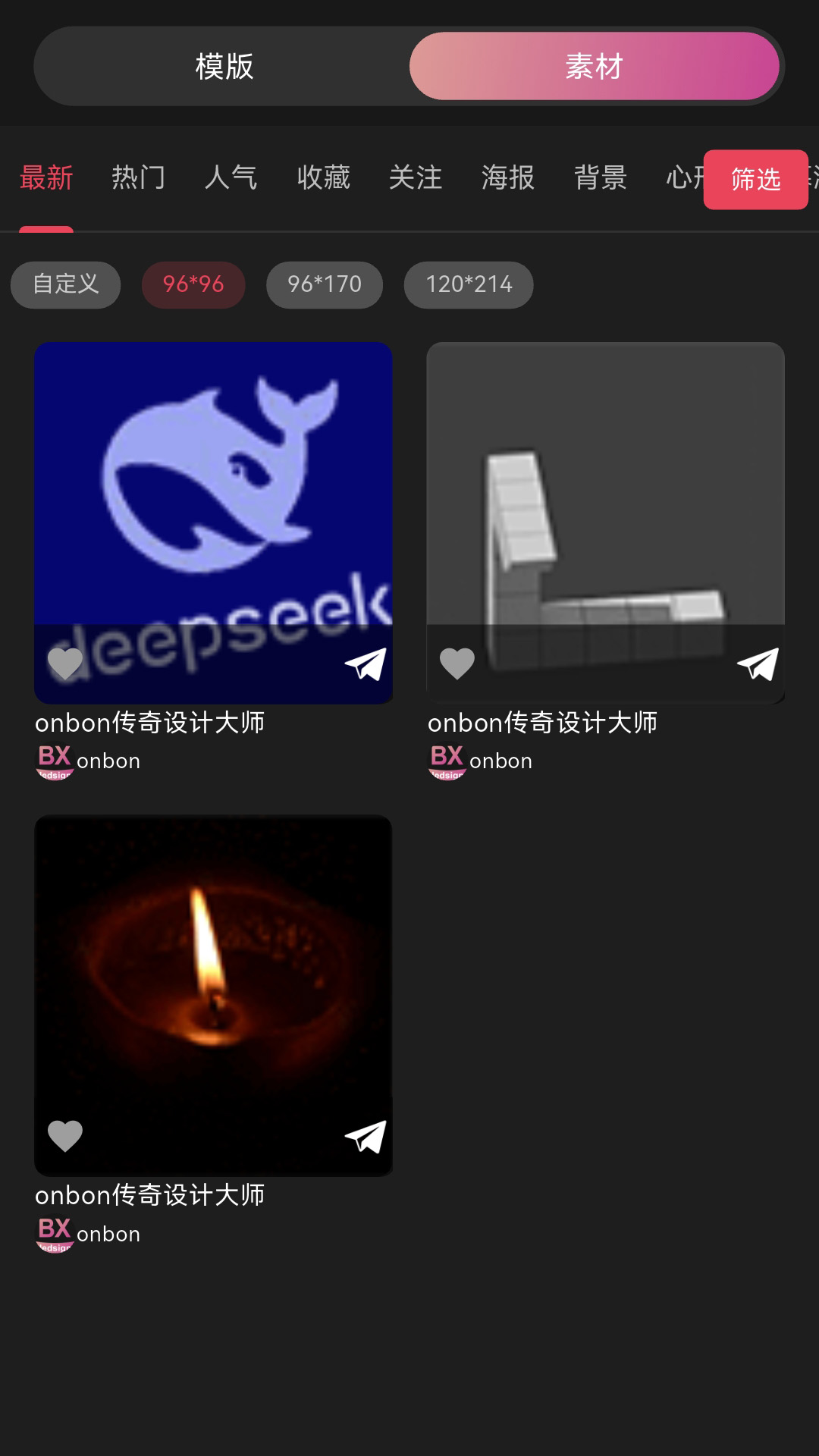
Task: Switch to the 热门 category tab
Action: click(x=138, y=178)
